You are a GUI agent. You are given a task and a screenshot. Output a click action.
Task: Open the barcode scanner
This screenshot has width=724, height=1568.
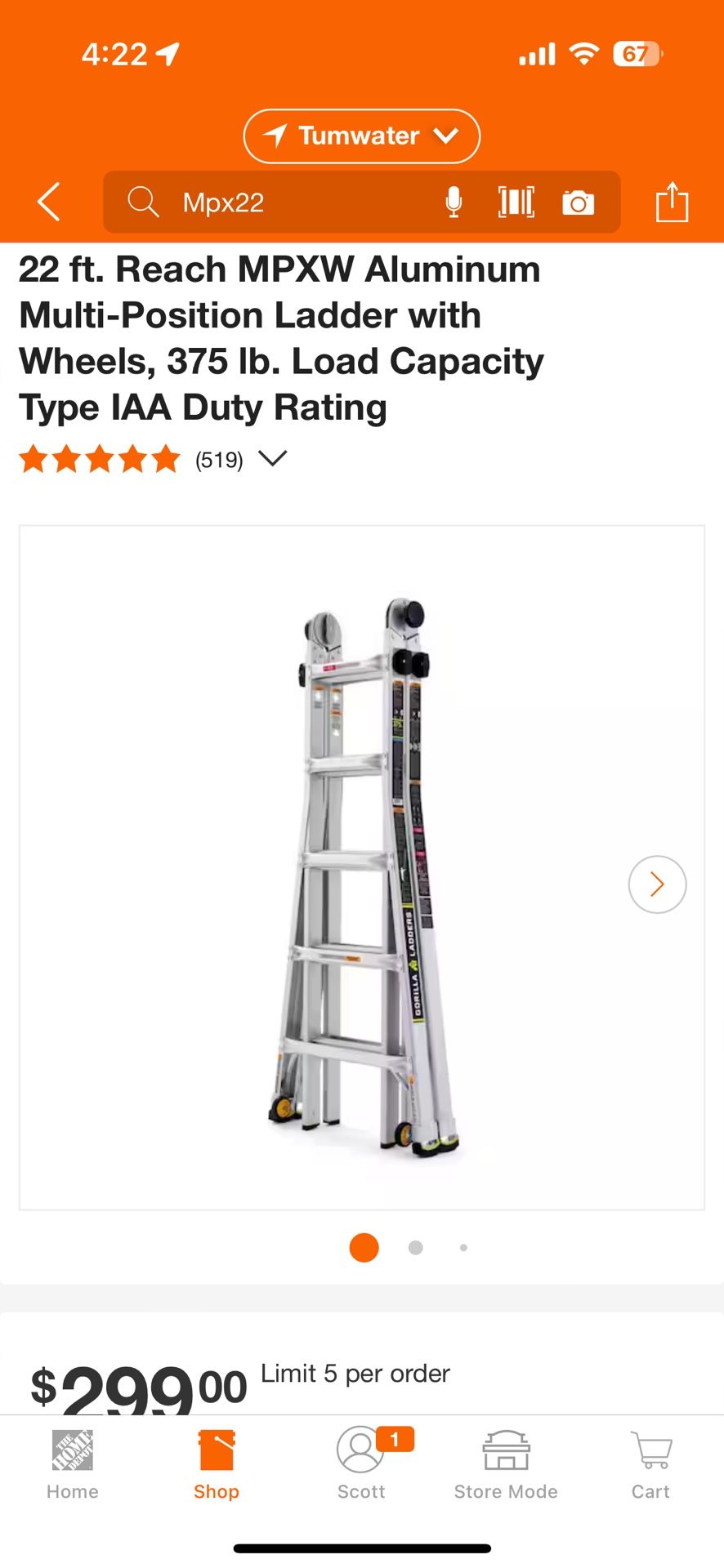pos(516,202)
